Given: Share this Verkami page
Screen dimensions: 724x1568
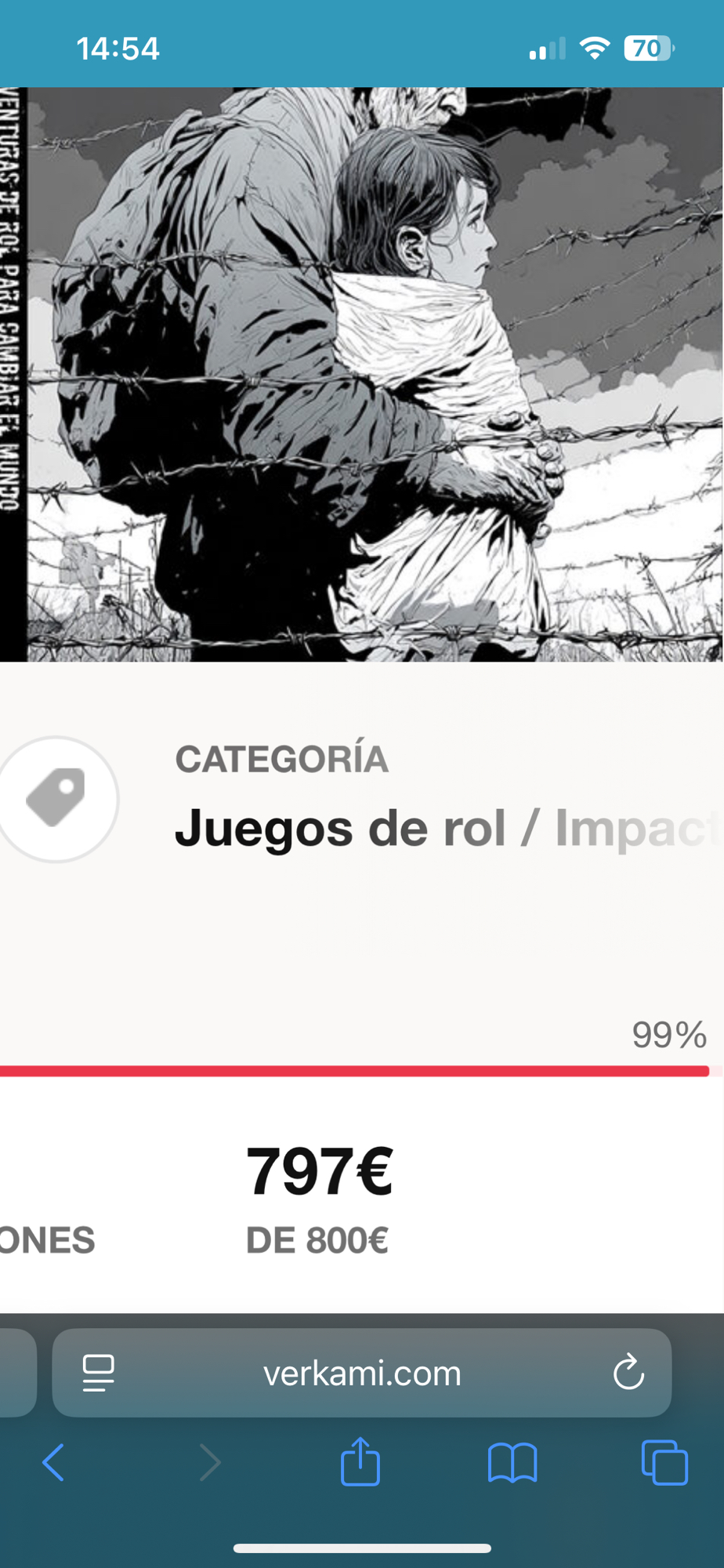Looking at the screenshot, I should tap(360, 1461).
